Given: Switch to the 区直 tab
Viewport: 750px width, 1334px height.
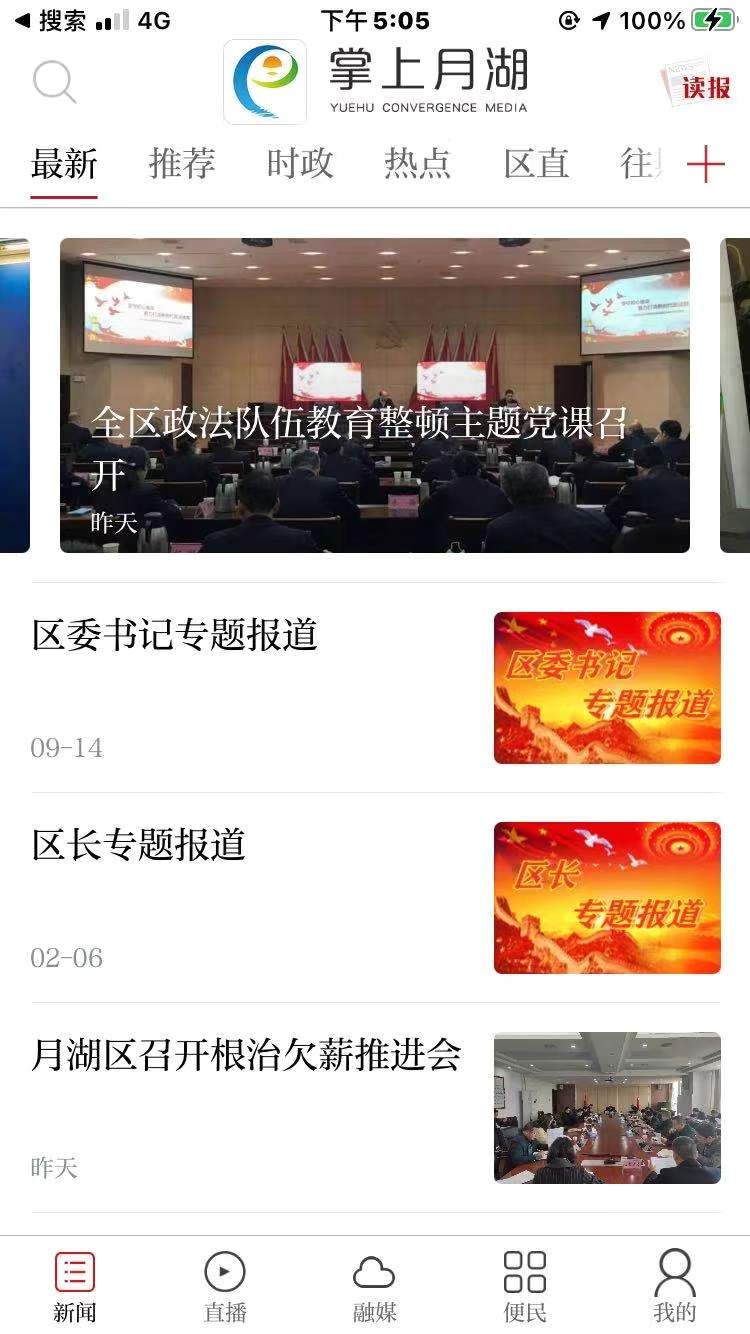Looking at the screenshot, I should [x=536, y=163].
